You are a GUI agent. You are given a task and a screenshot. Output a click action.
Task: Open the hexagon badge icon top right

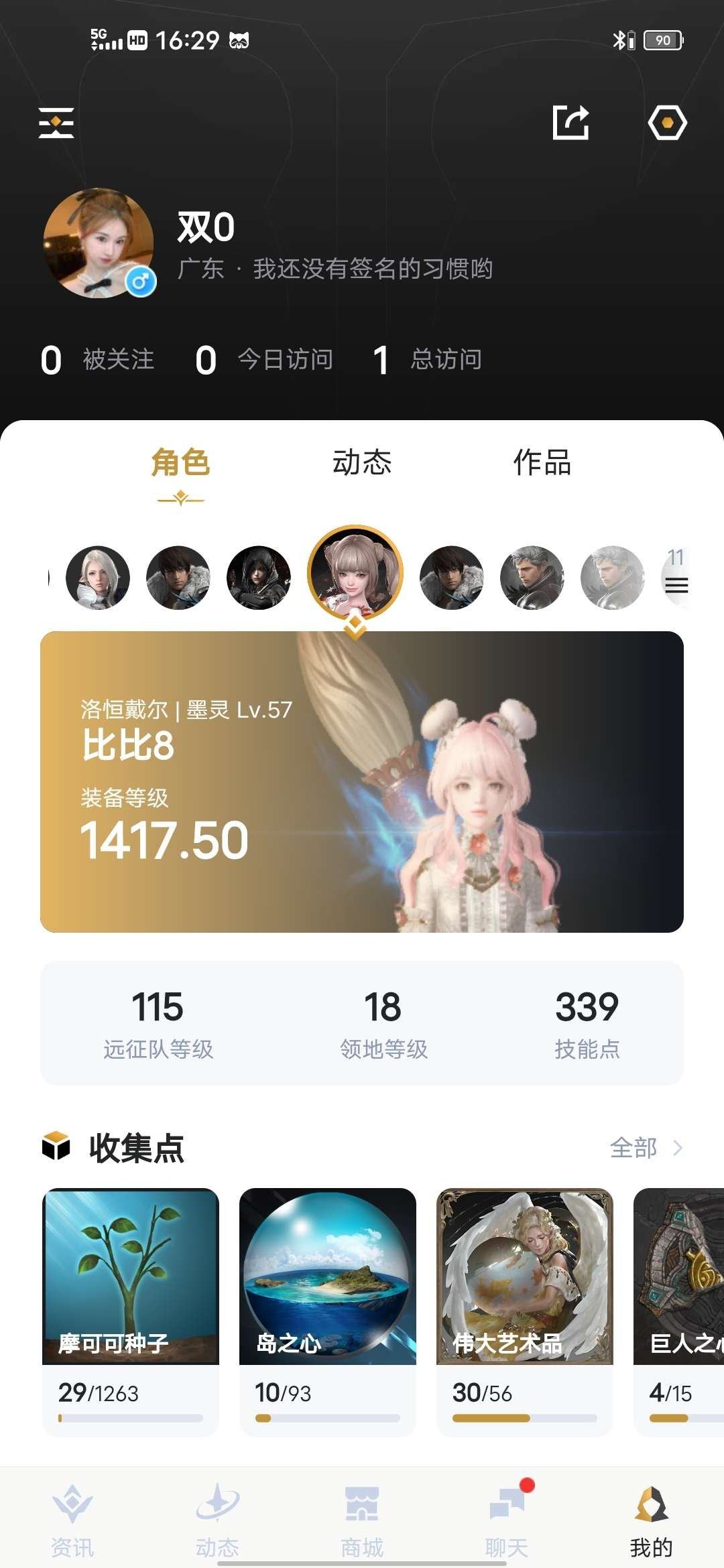(668, 121)
